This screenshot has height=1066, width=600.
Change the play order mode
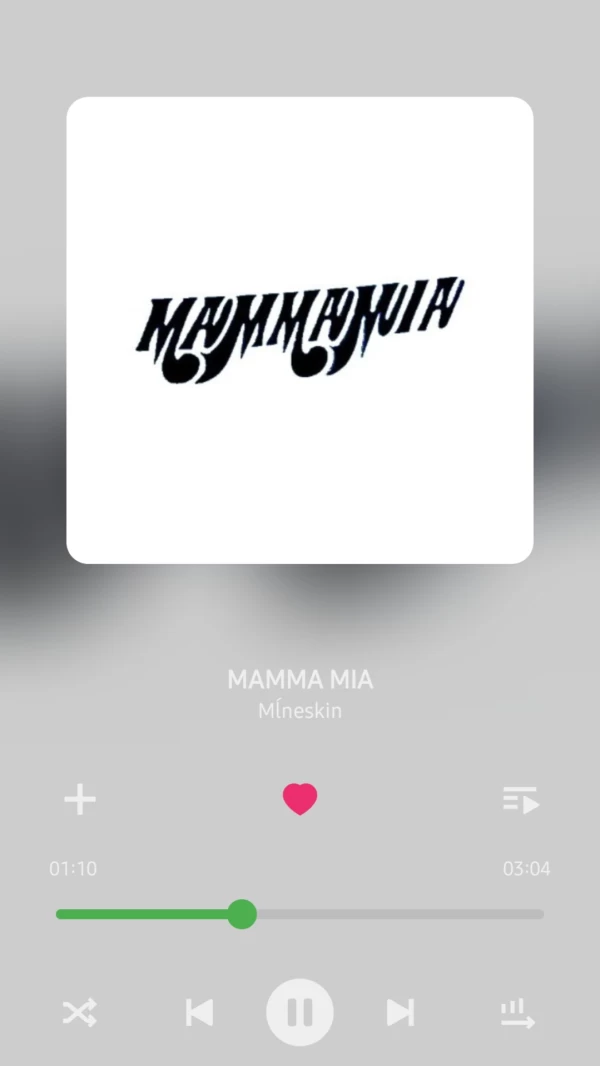click(x=518, y=1013)
